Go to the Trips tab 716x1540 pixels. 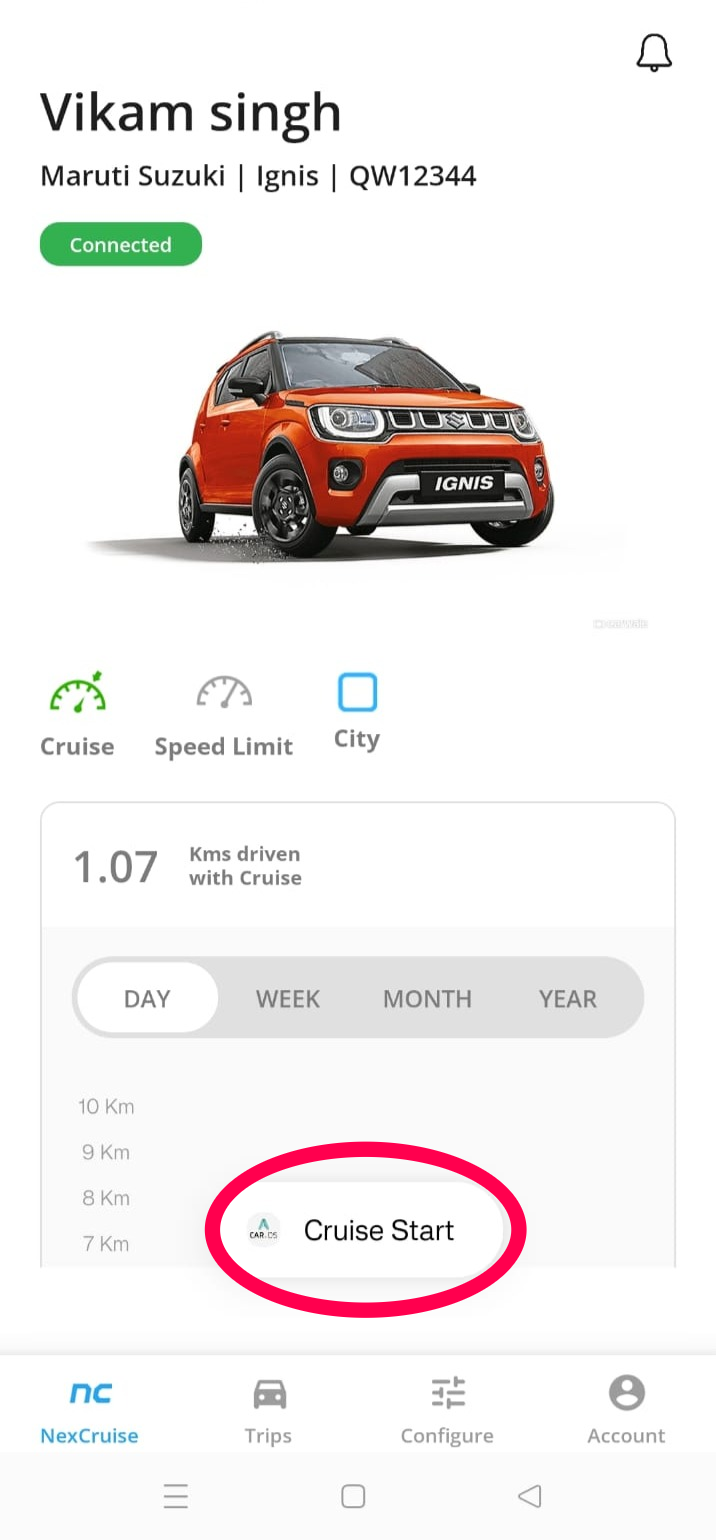point(269,1408)
